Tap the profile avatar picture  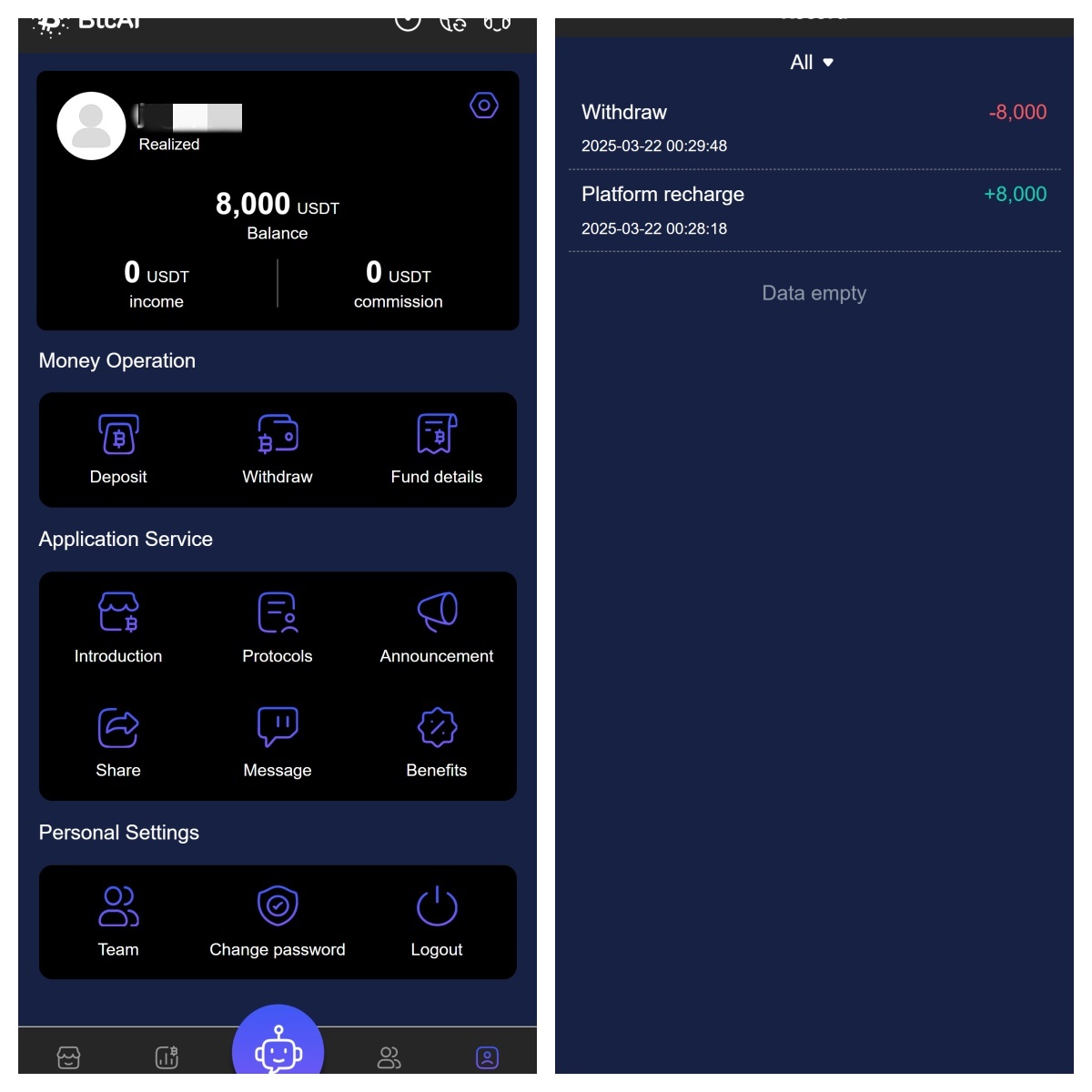point(91,126)
